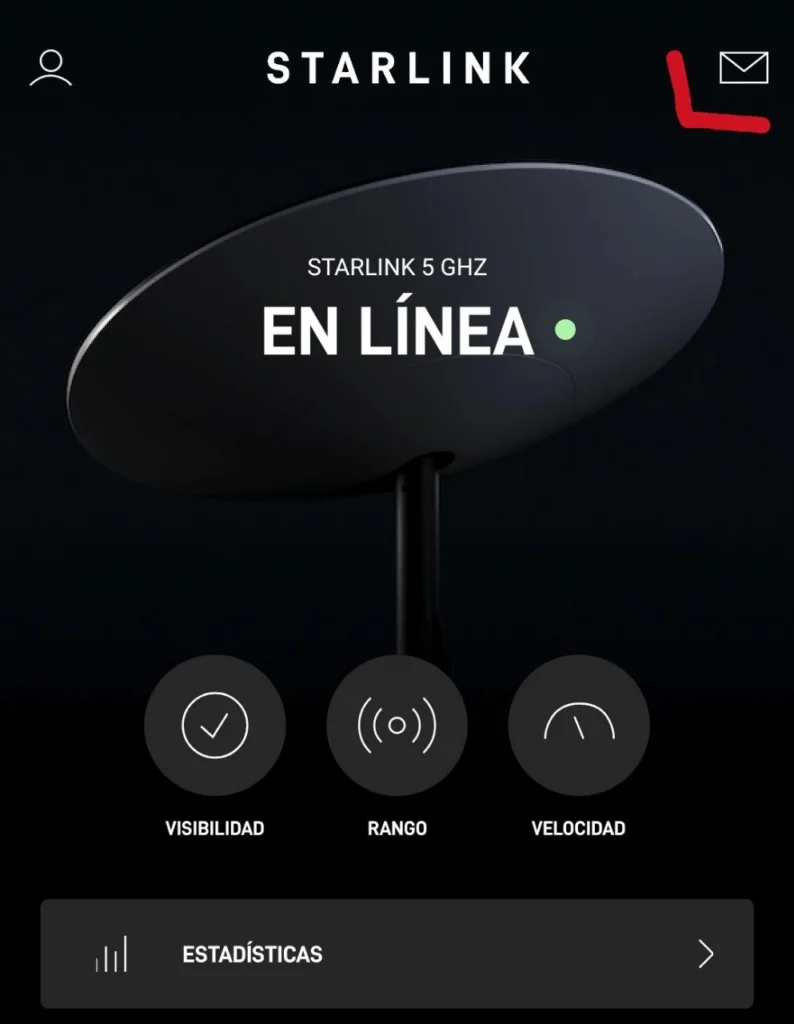This screenshot has width=794, height=1024.
Task: Open the Visibilidad check
Action: tap(215, 725)
